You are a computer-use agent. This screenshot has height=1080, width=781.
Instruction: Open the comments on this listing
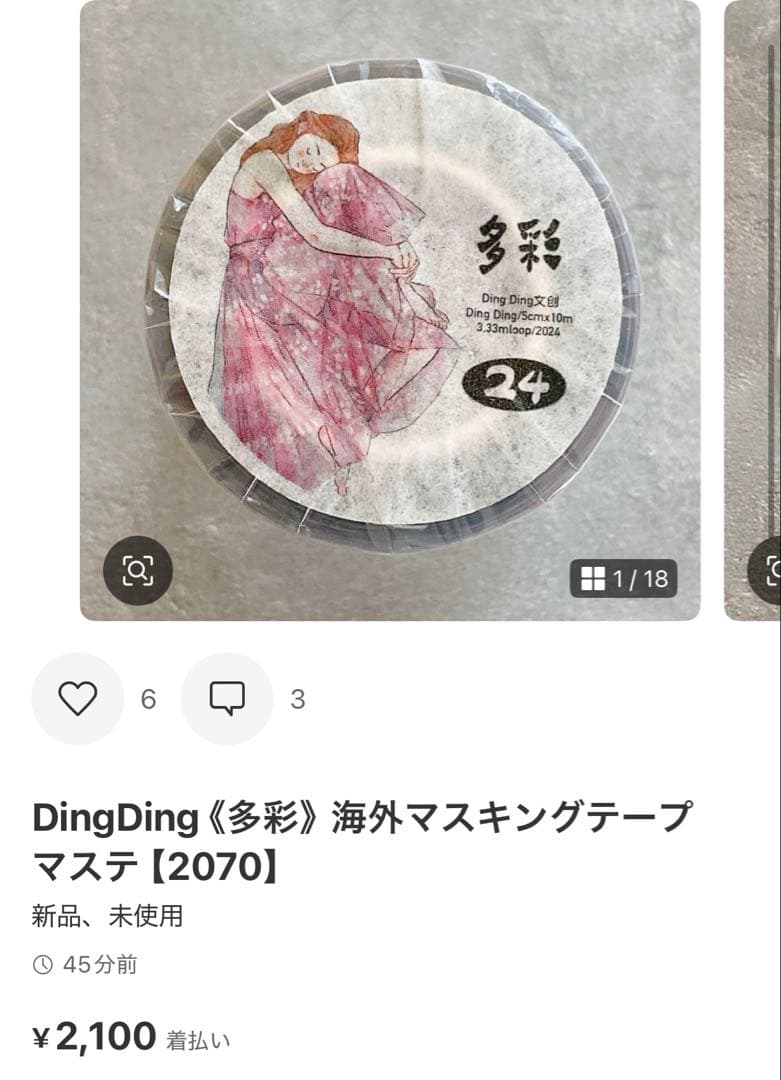[227, 698]
